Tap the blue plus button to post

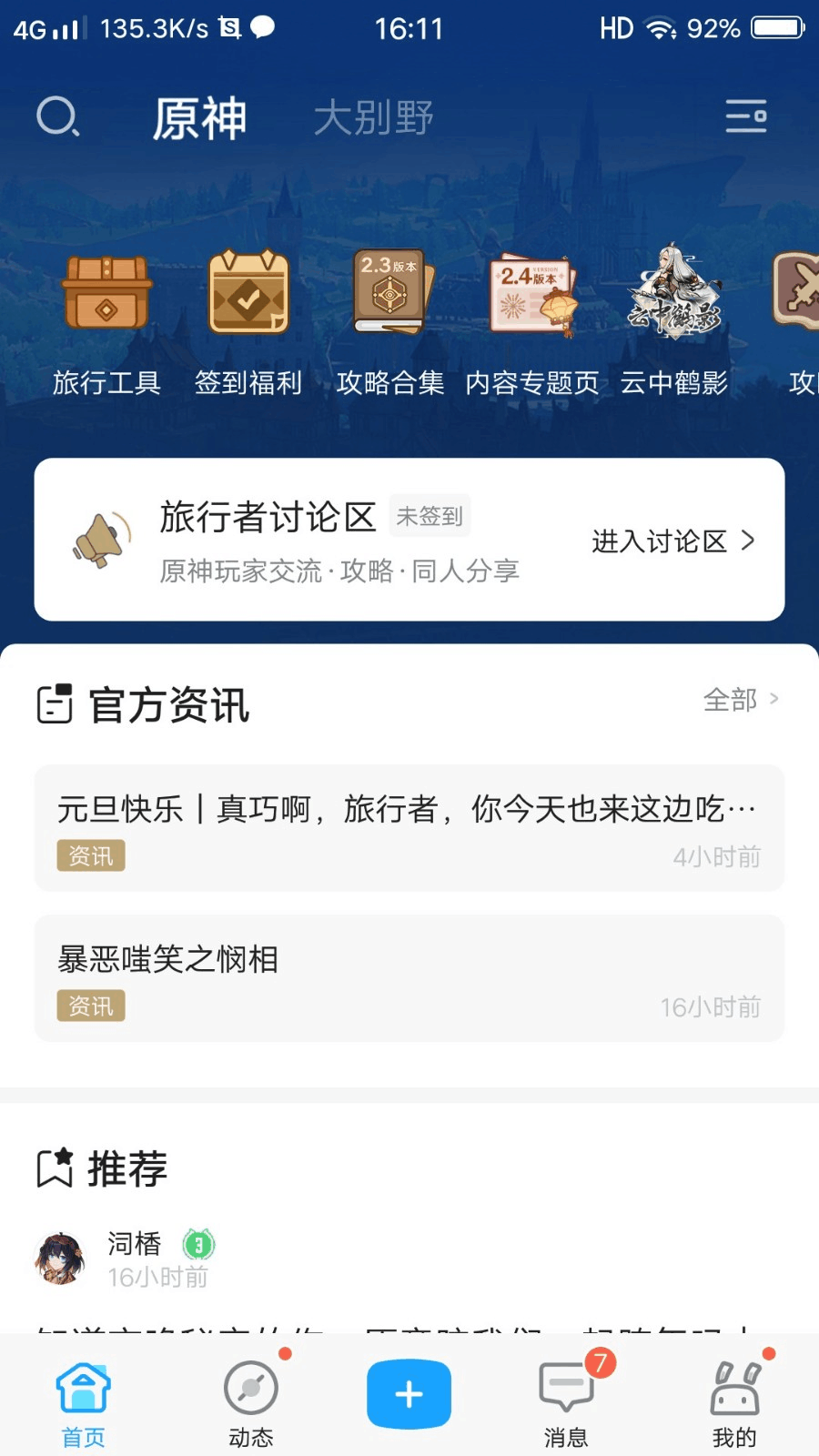[409, 1394]
